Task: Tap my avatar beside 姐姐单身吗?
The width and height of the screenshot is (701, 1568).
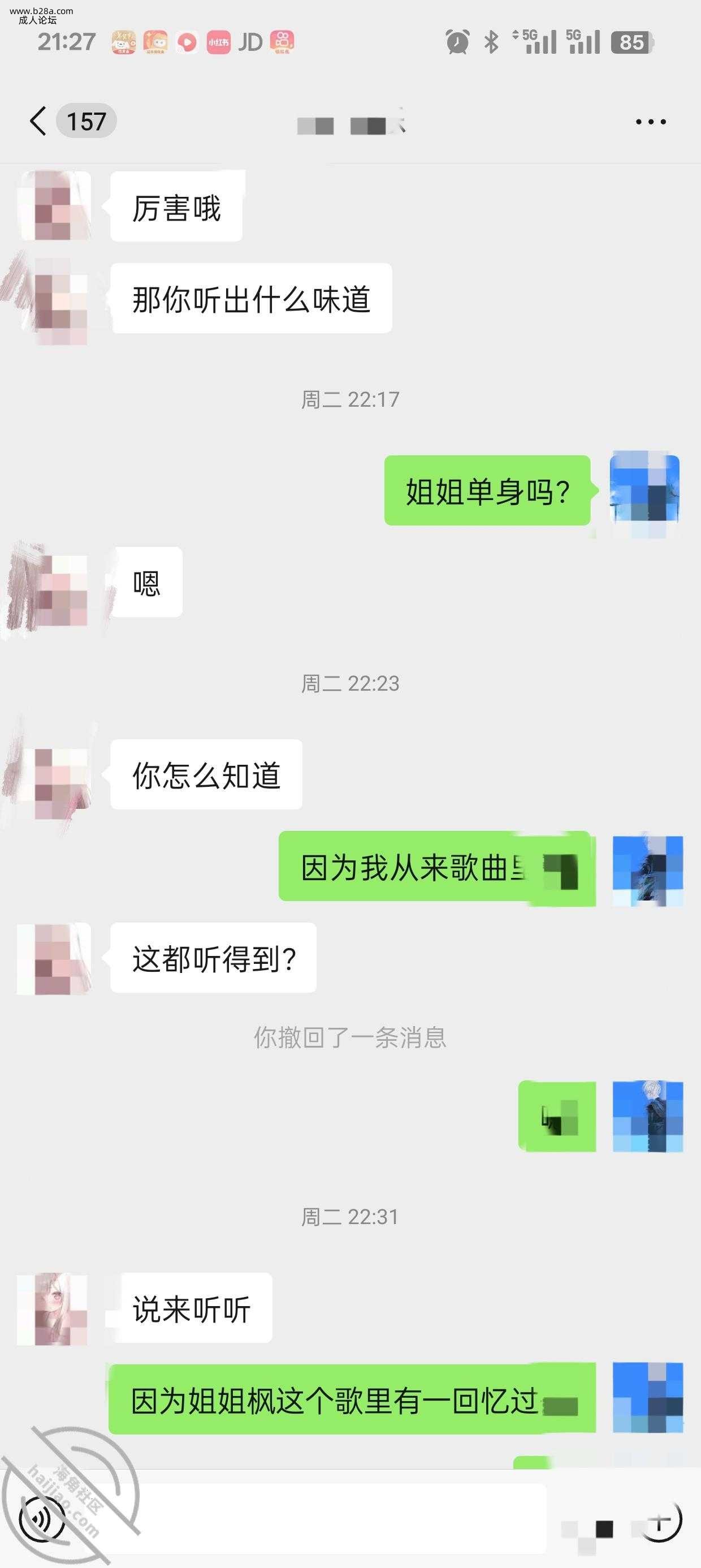Action: (644, 490)
